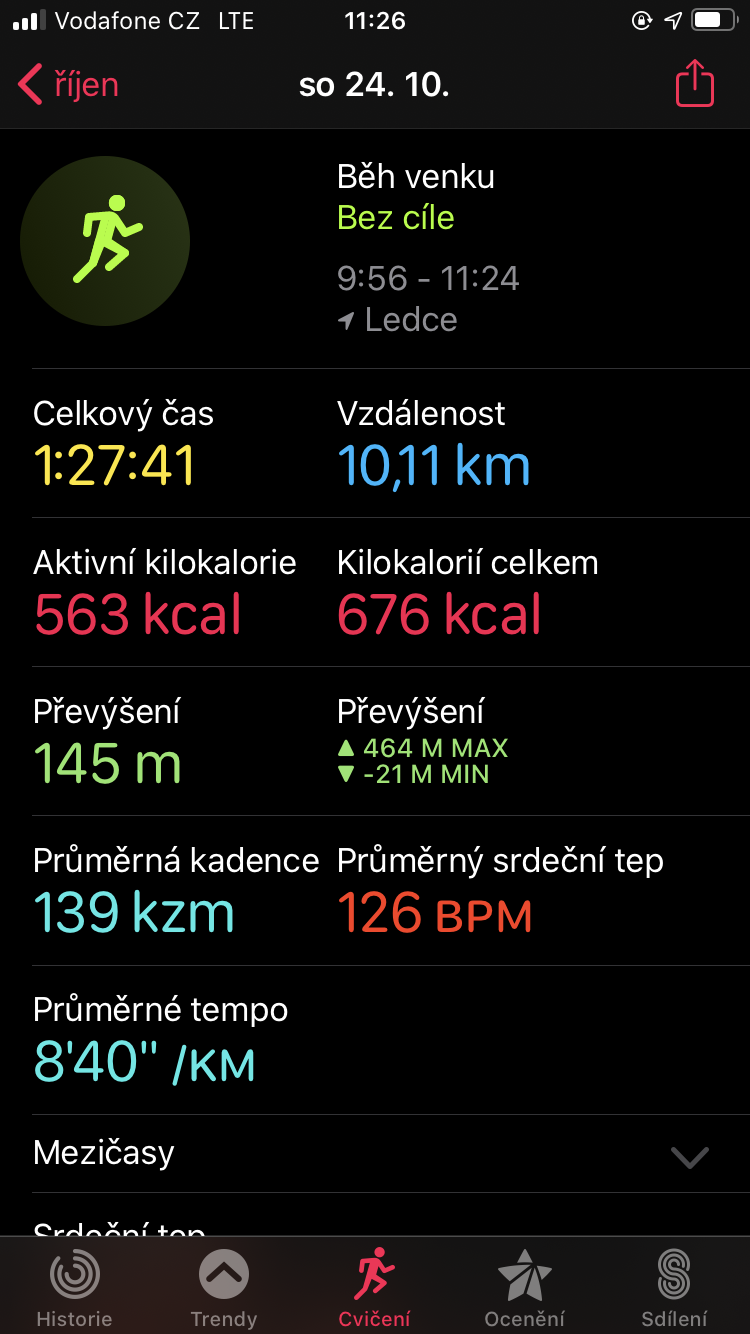Switch to the Ocenění tab
Image resolution: width=750 pixels, height=1334 pixels.
525,1288
